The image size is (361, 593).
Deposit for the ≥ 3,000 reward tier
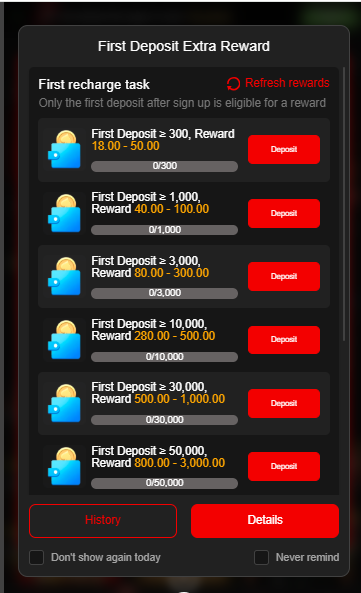point(284,276)
